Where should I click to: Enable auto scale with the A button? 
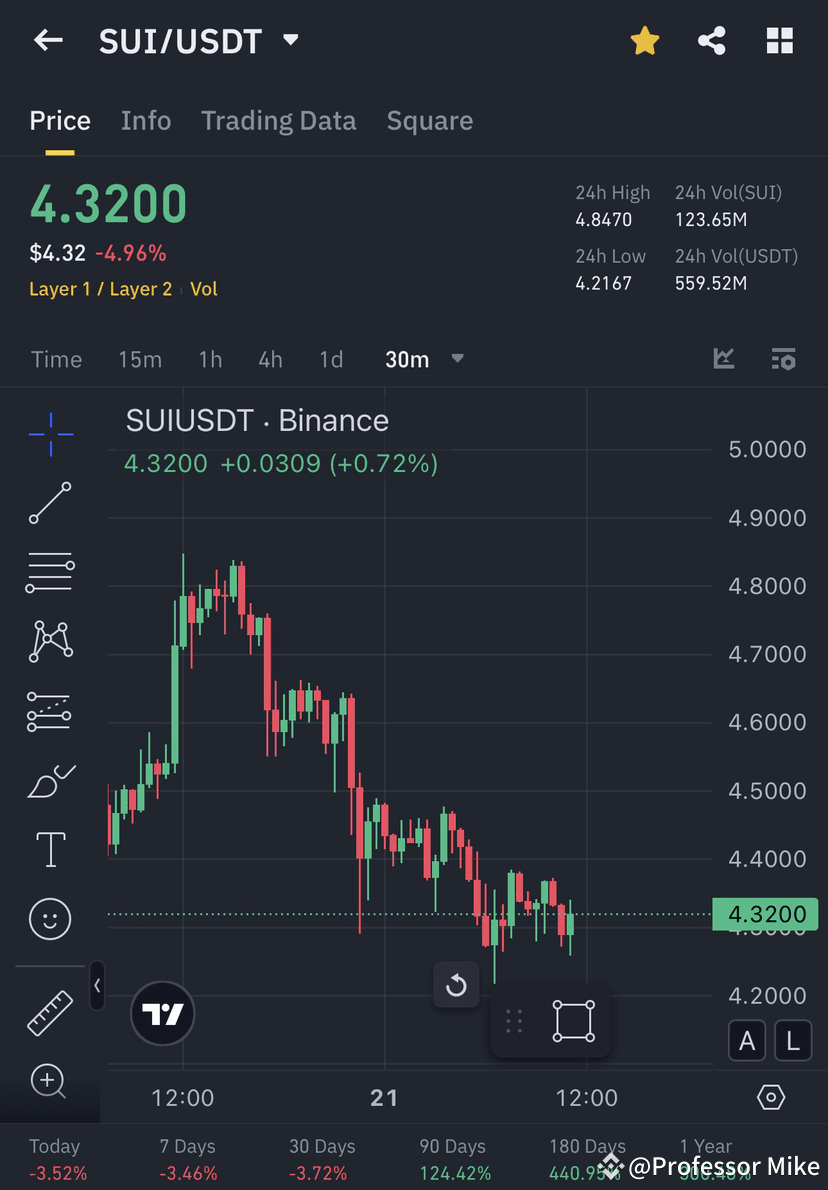[x=747, y=1041]
